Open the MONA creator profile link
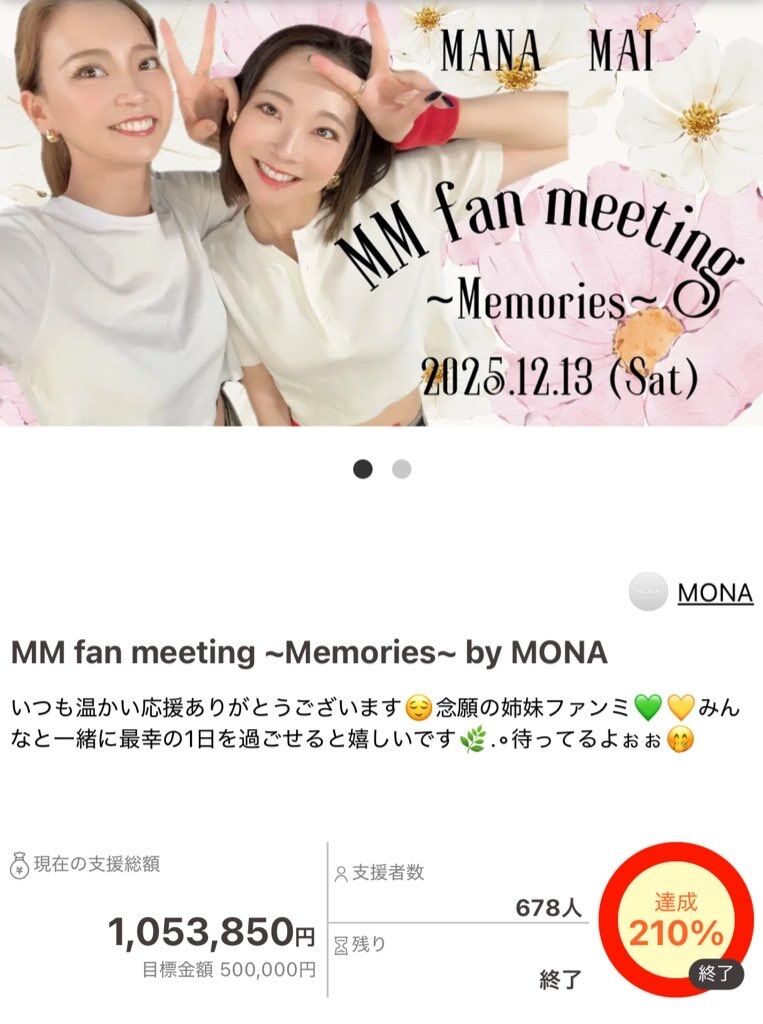The image size is (763, 1024). pos(714,592)
